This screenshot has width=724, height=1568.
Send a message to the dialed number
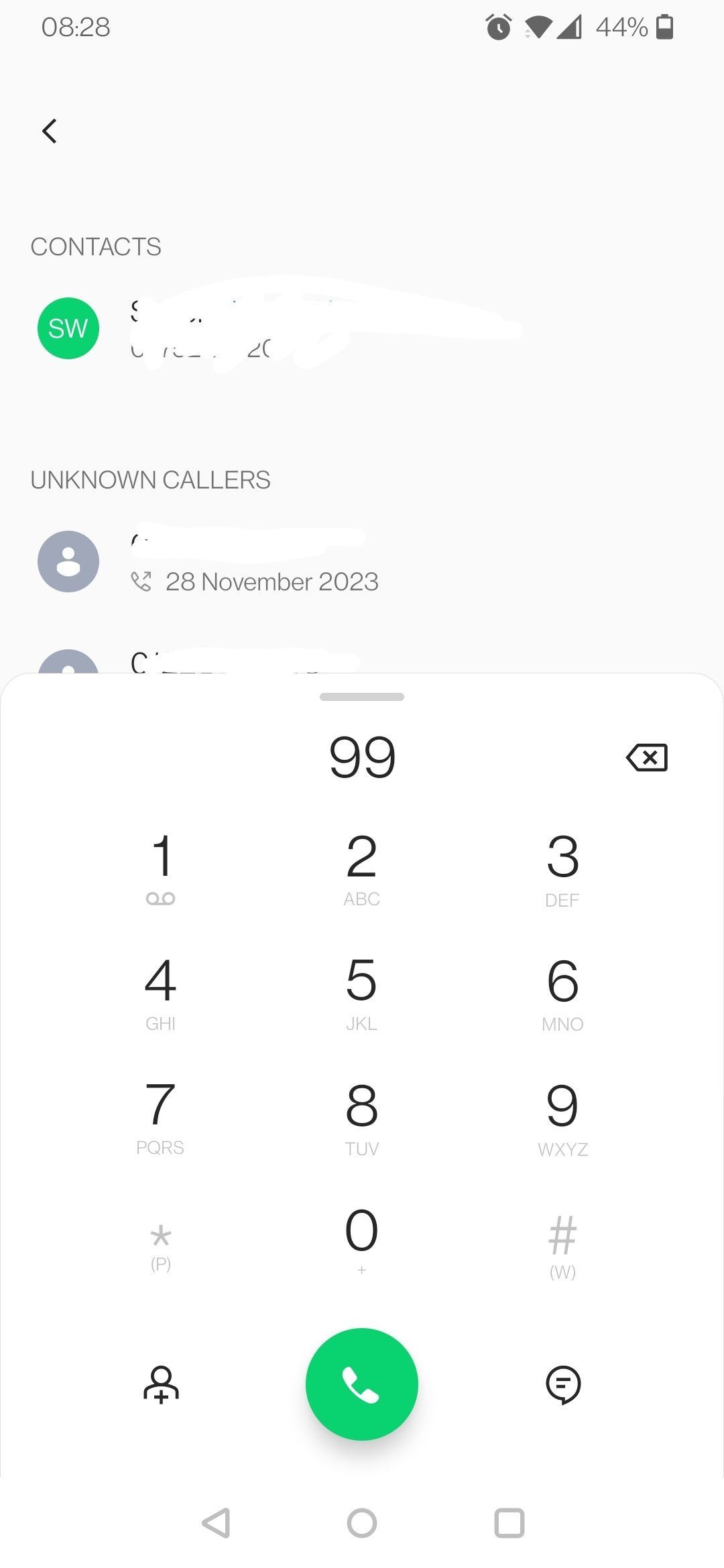point(563,1384)
